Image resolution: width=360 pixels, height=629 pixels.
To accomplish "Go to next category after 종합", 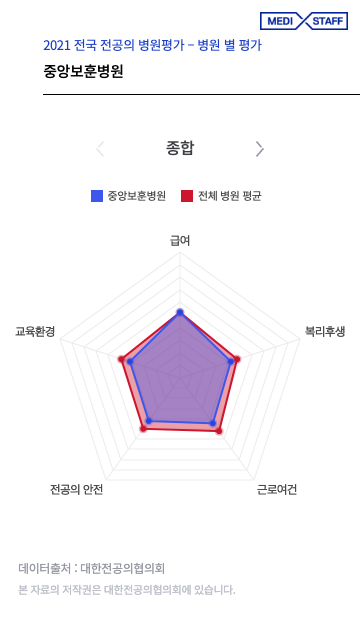I will pyautogui.click(x=260, y=149).
